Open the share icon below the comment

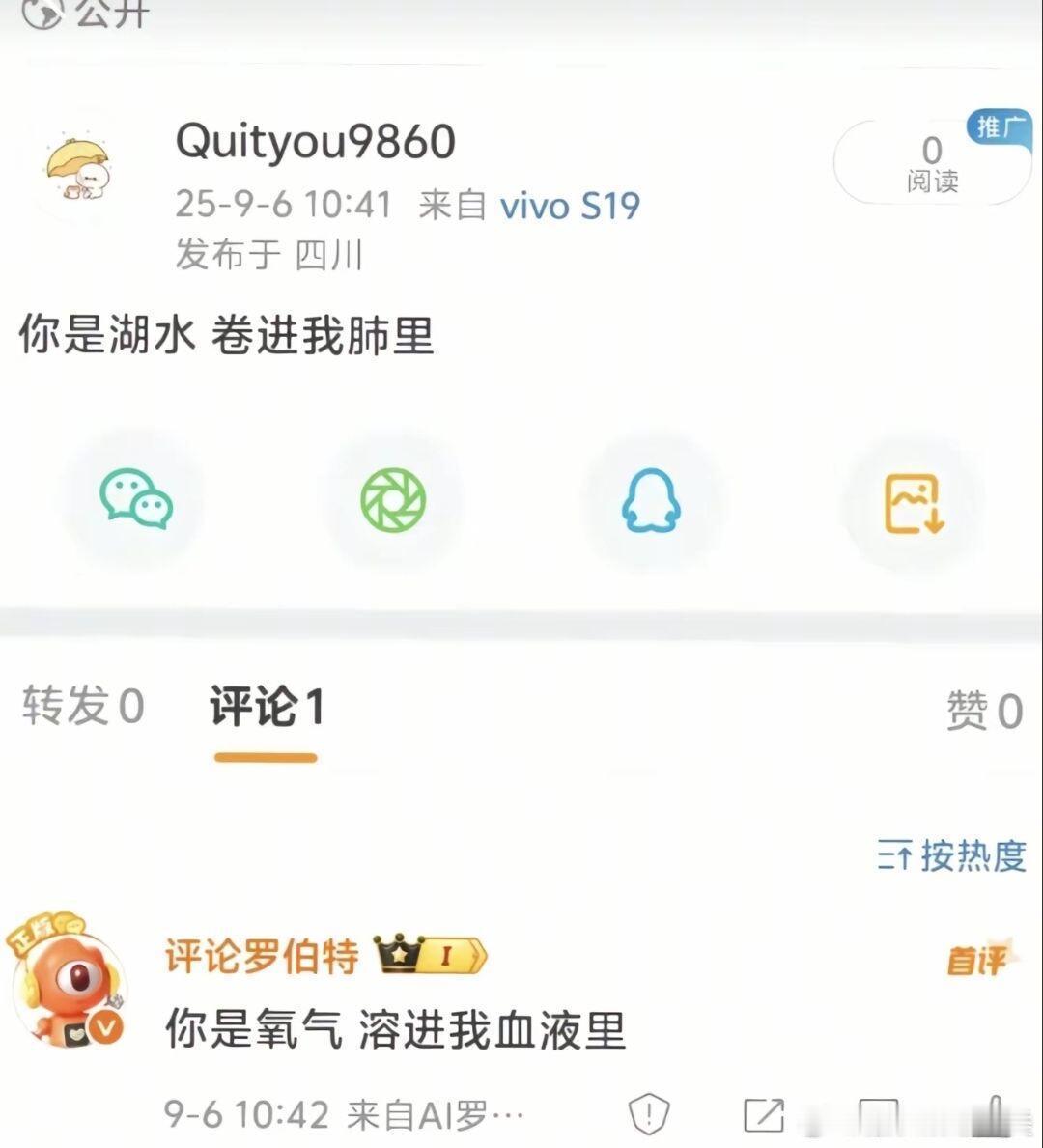(763, 1113)
